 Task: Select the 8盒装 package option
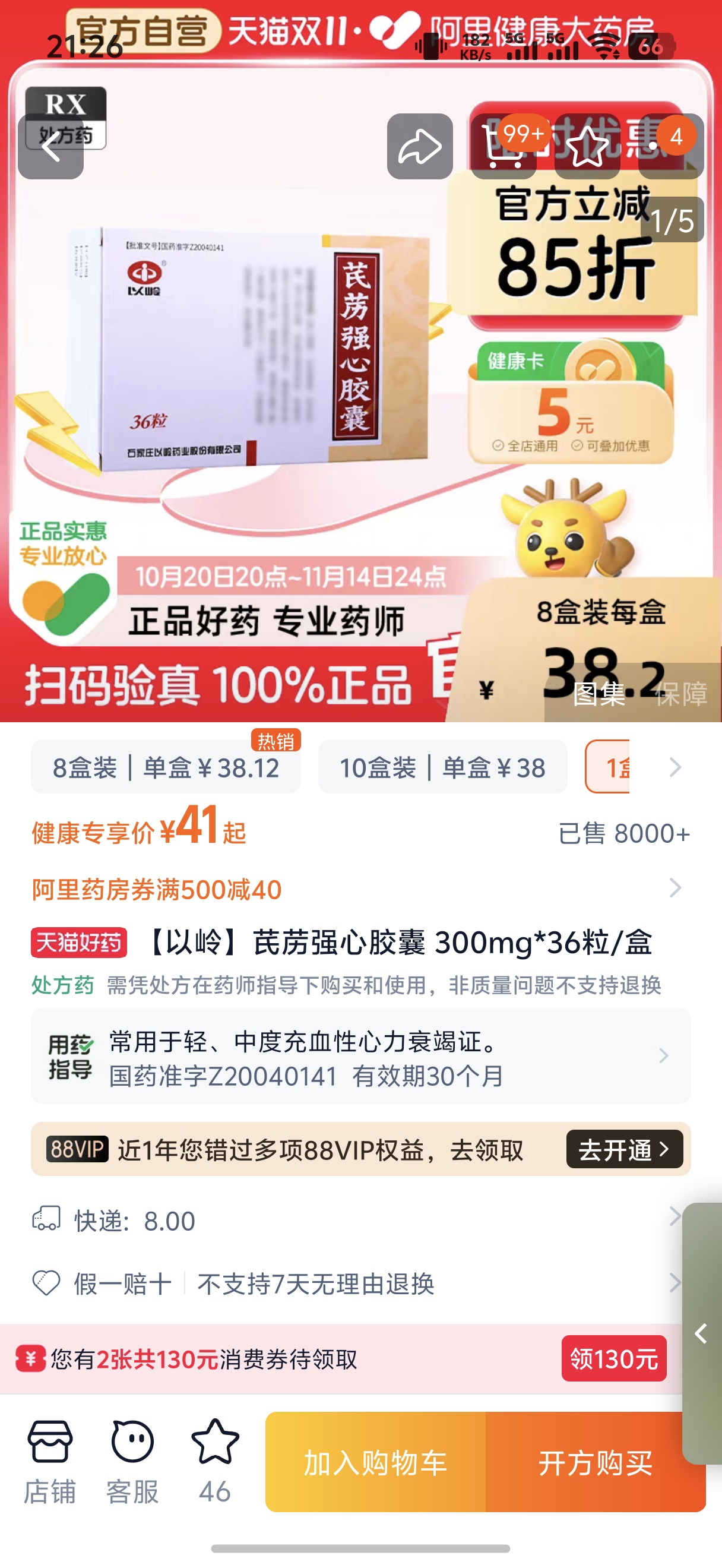pyautogui.click(x=166, y=767)
